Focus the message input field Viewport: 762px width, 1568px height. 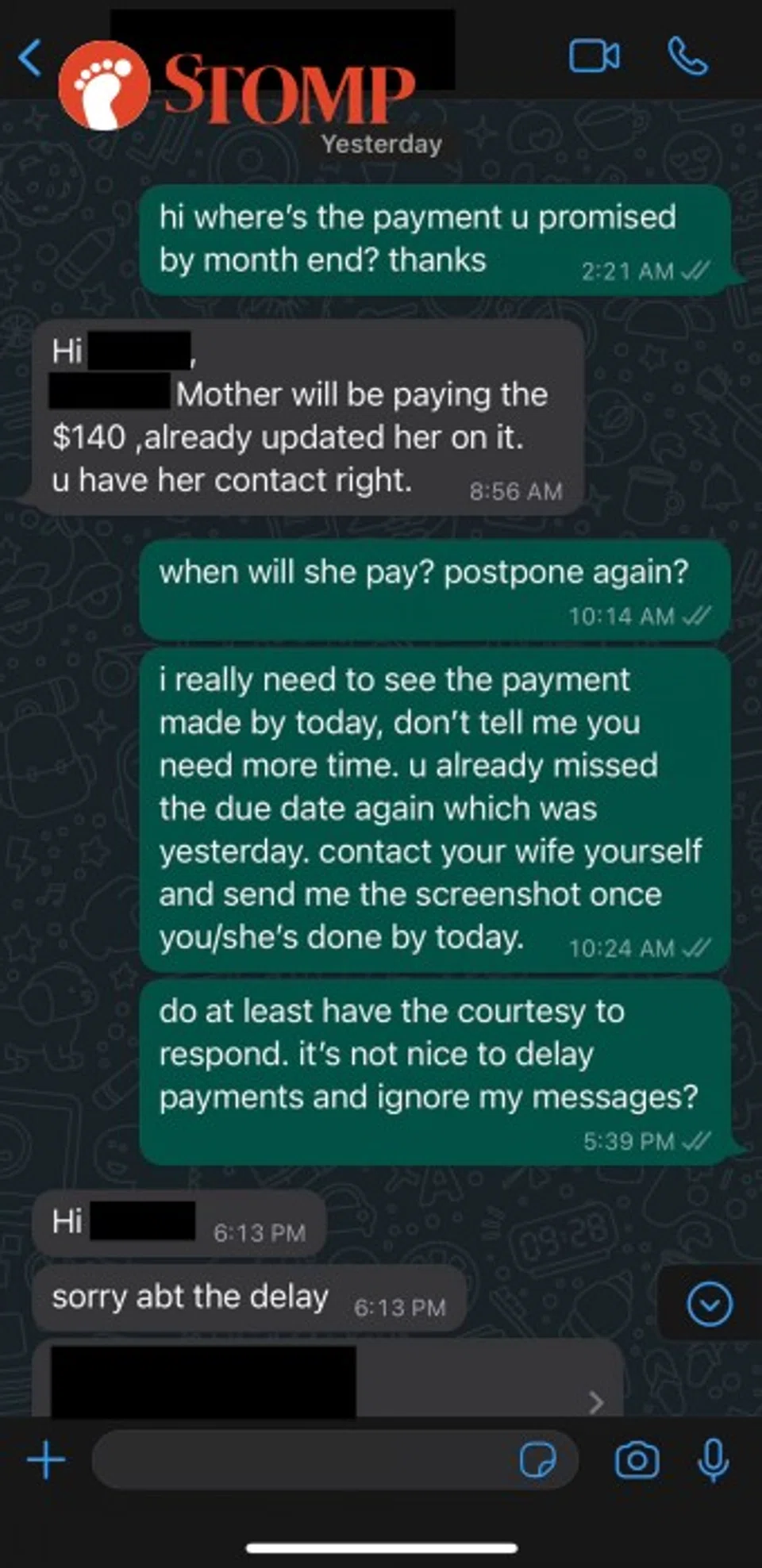pos(302,1460)
